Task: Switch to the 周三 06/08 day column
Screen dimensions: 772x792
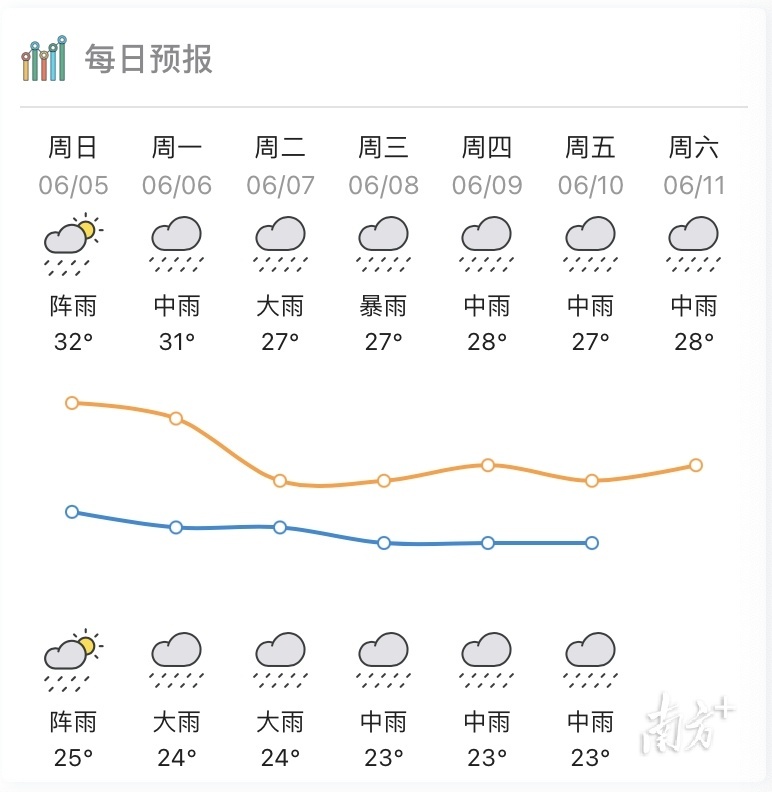Action: tap(384, 165)
